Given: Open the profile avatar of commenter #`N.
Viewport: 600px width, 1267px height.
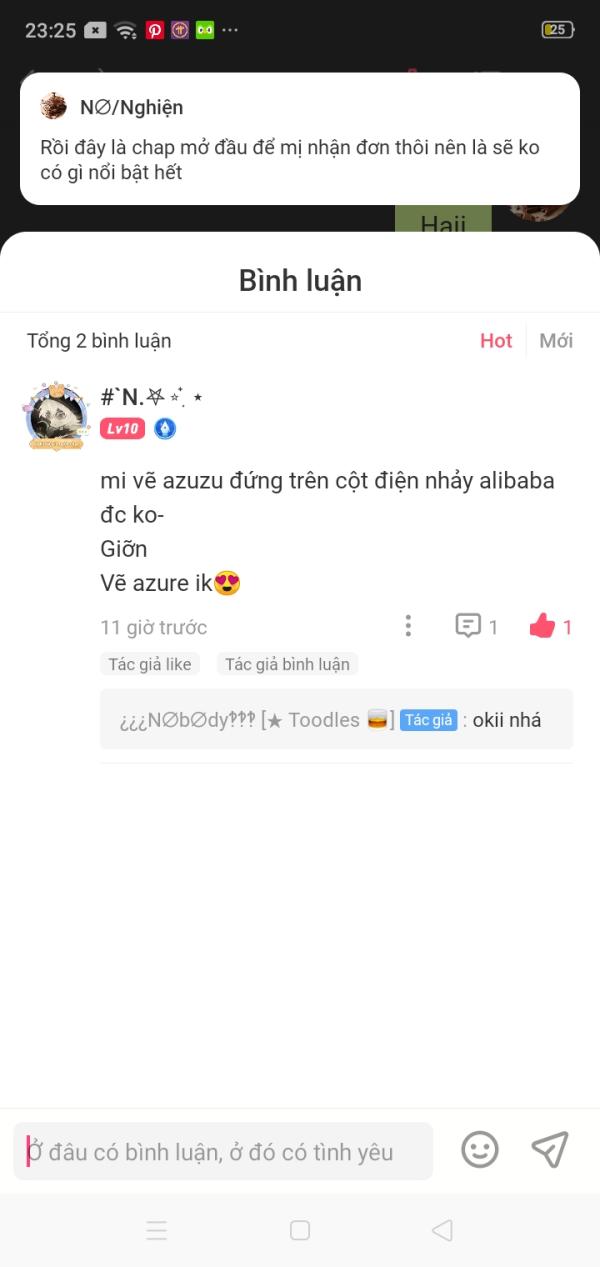Looking at the screenshot, I should (x=57, y=415).
